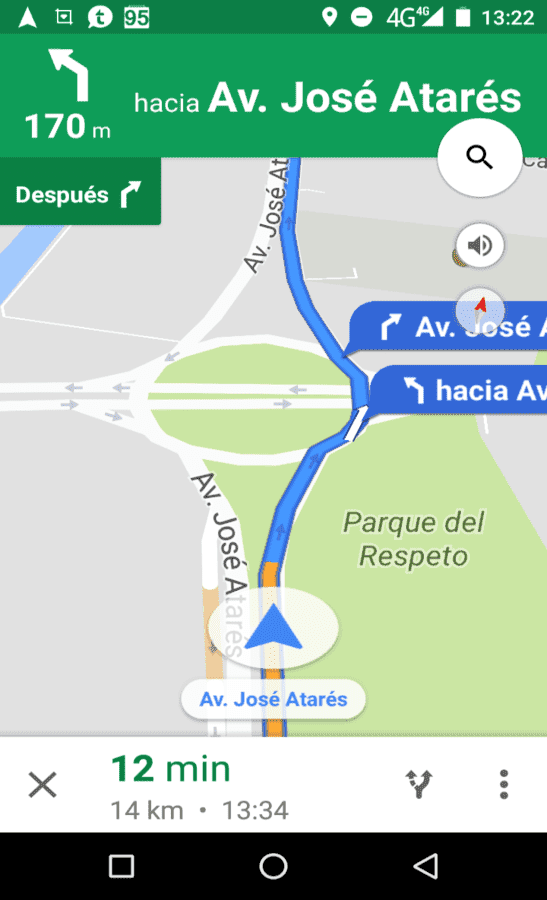Screen dimensions: 547x900
Task: Show the next step via Después
Action: point(80,192)
